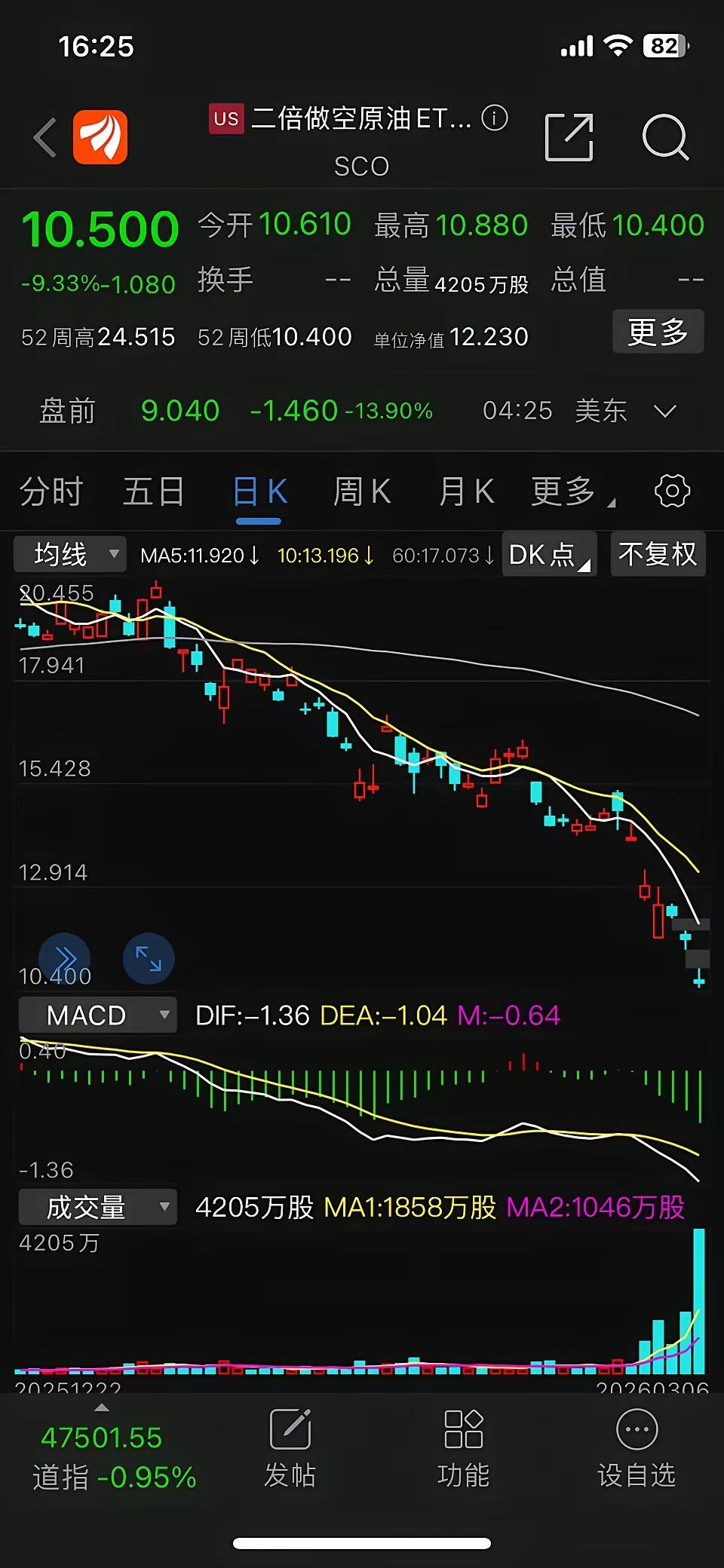The width and height of the screenshot is (724, 1568).
Task: Switch to the 周K chart tab
Action: point(362,492)
